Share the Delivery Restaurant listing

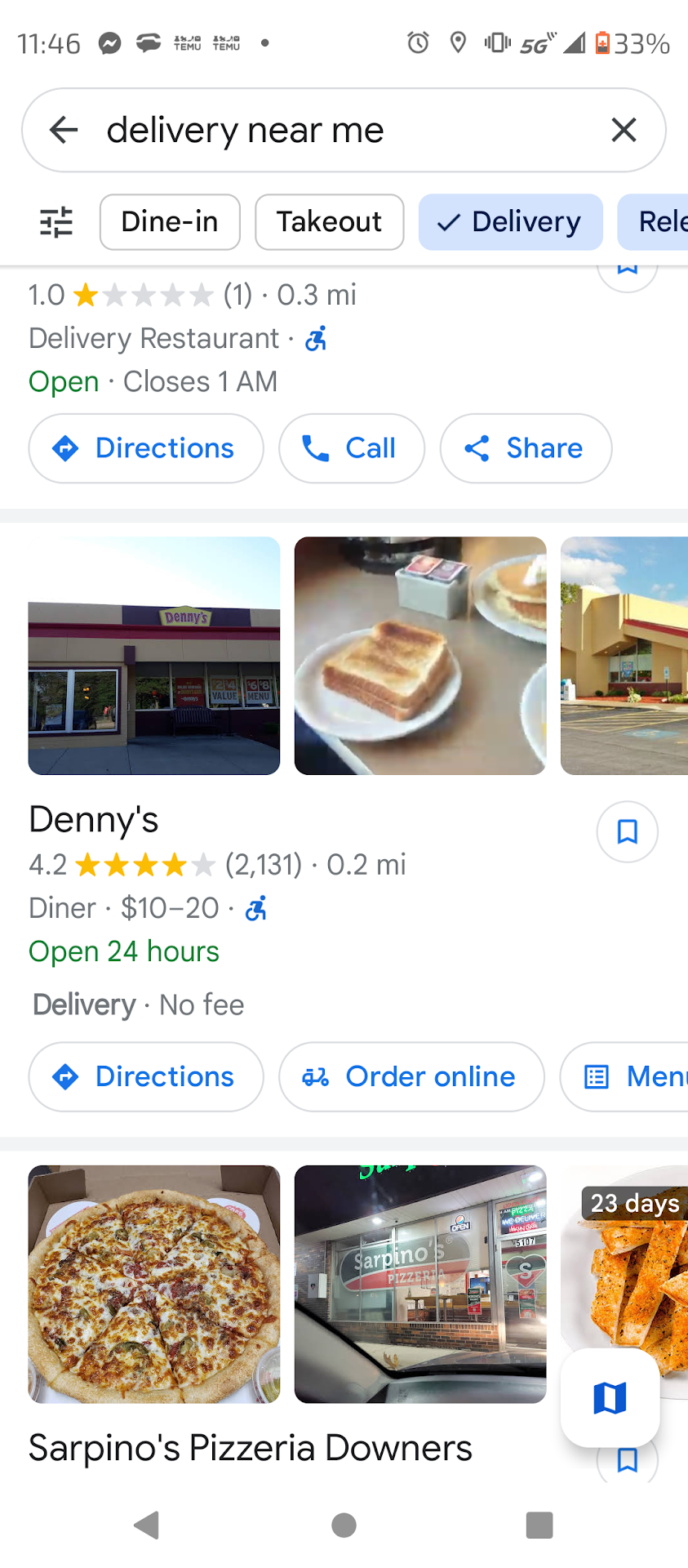[526, 448]
